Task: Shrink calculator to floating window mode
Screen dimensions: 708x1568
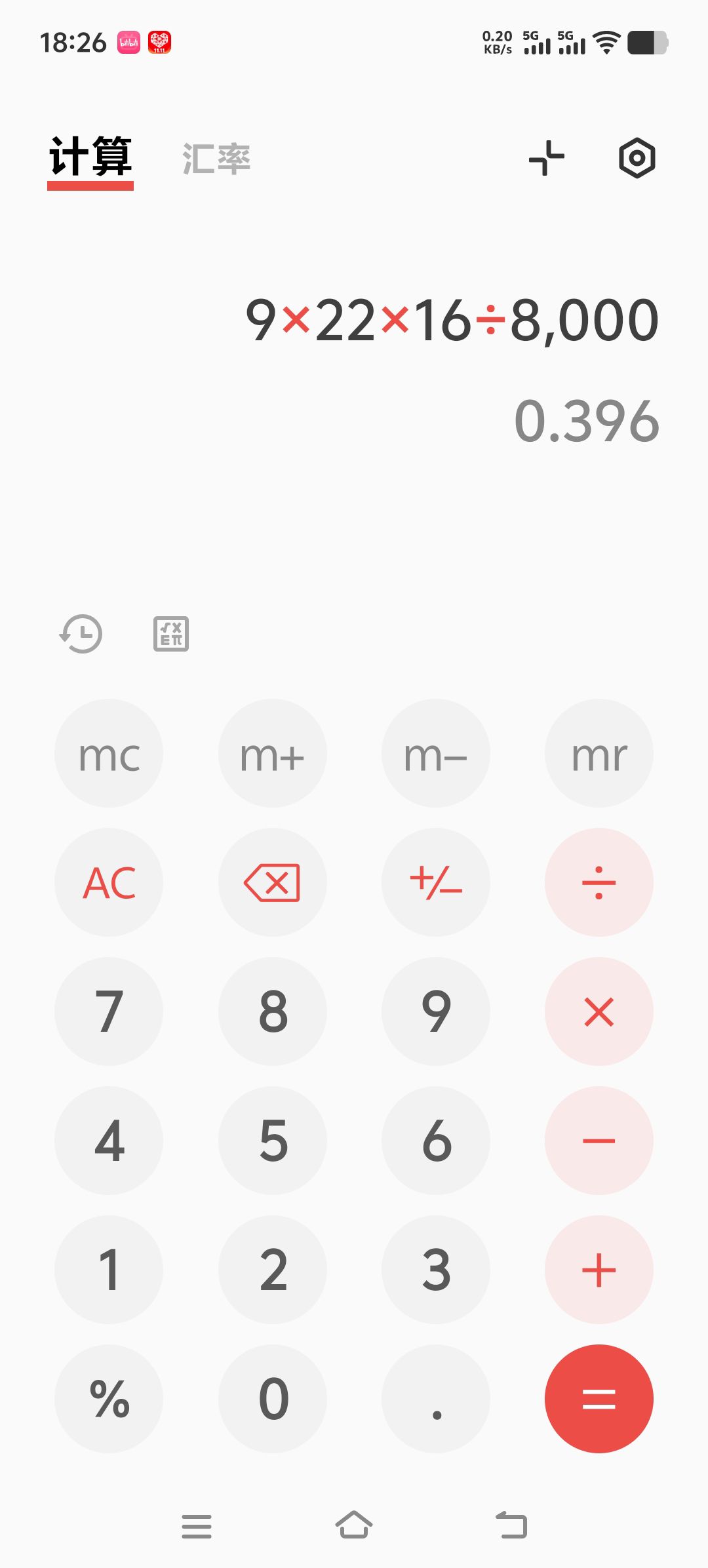Action: [546, 158]
